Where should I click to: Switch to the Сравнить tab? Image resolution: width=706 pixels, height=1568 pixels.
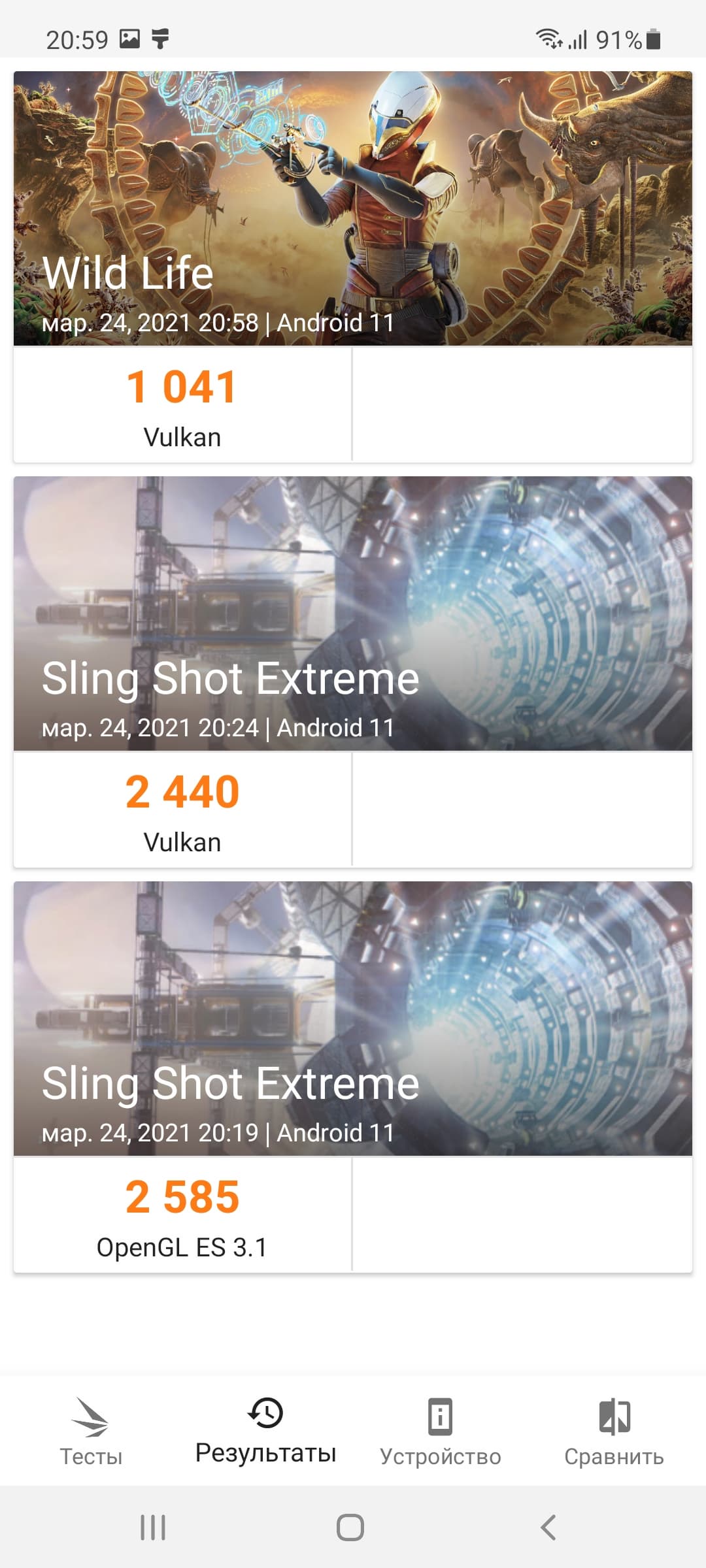[614, 1431]
